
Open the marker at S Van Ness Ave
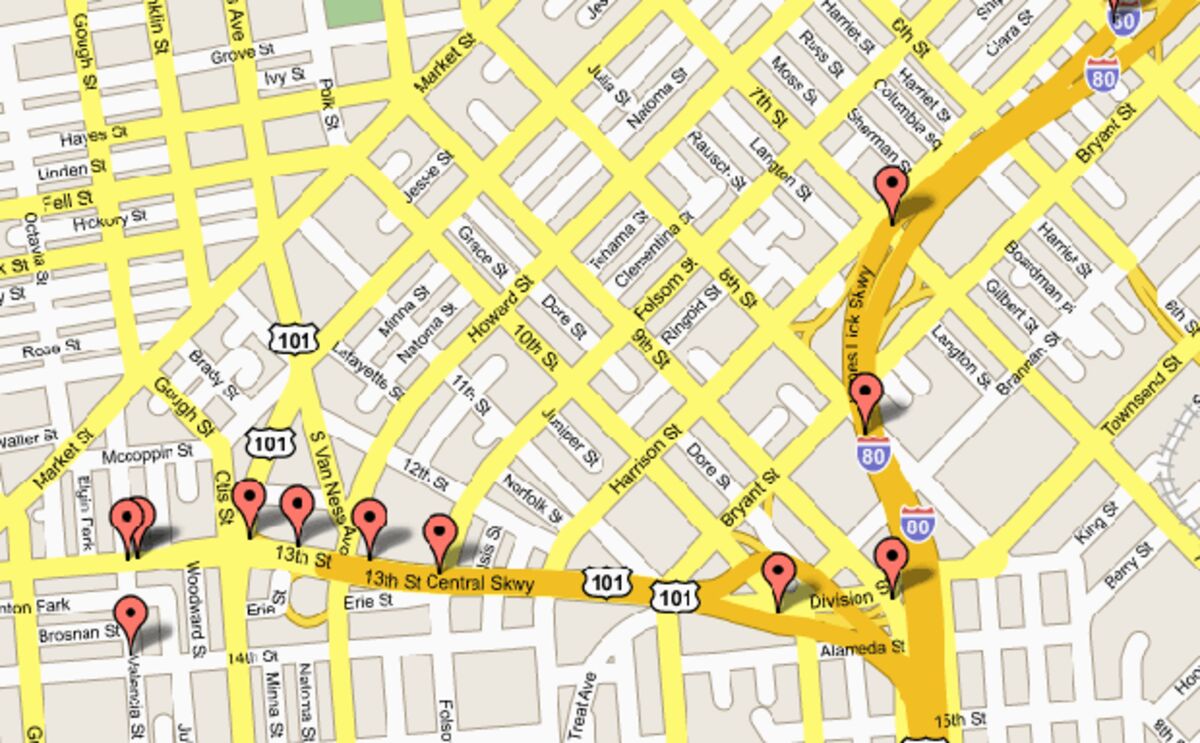[370, 519]
